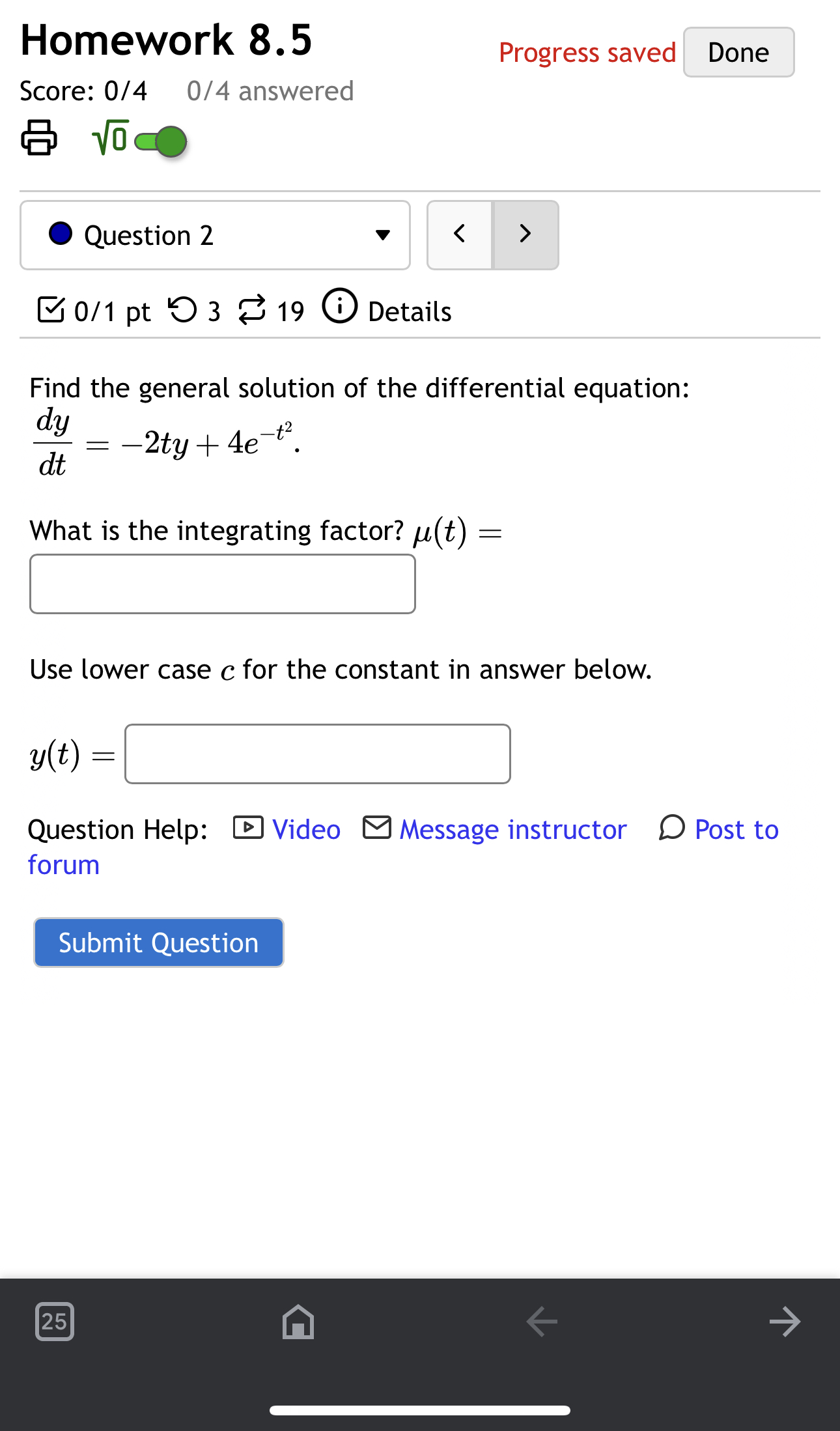The width and height of the screenshot is (840, 1431).
Task: Go to next question with right chevron
Action: [525, 234]
